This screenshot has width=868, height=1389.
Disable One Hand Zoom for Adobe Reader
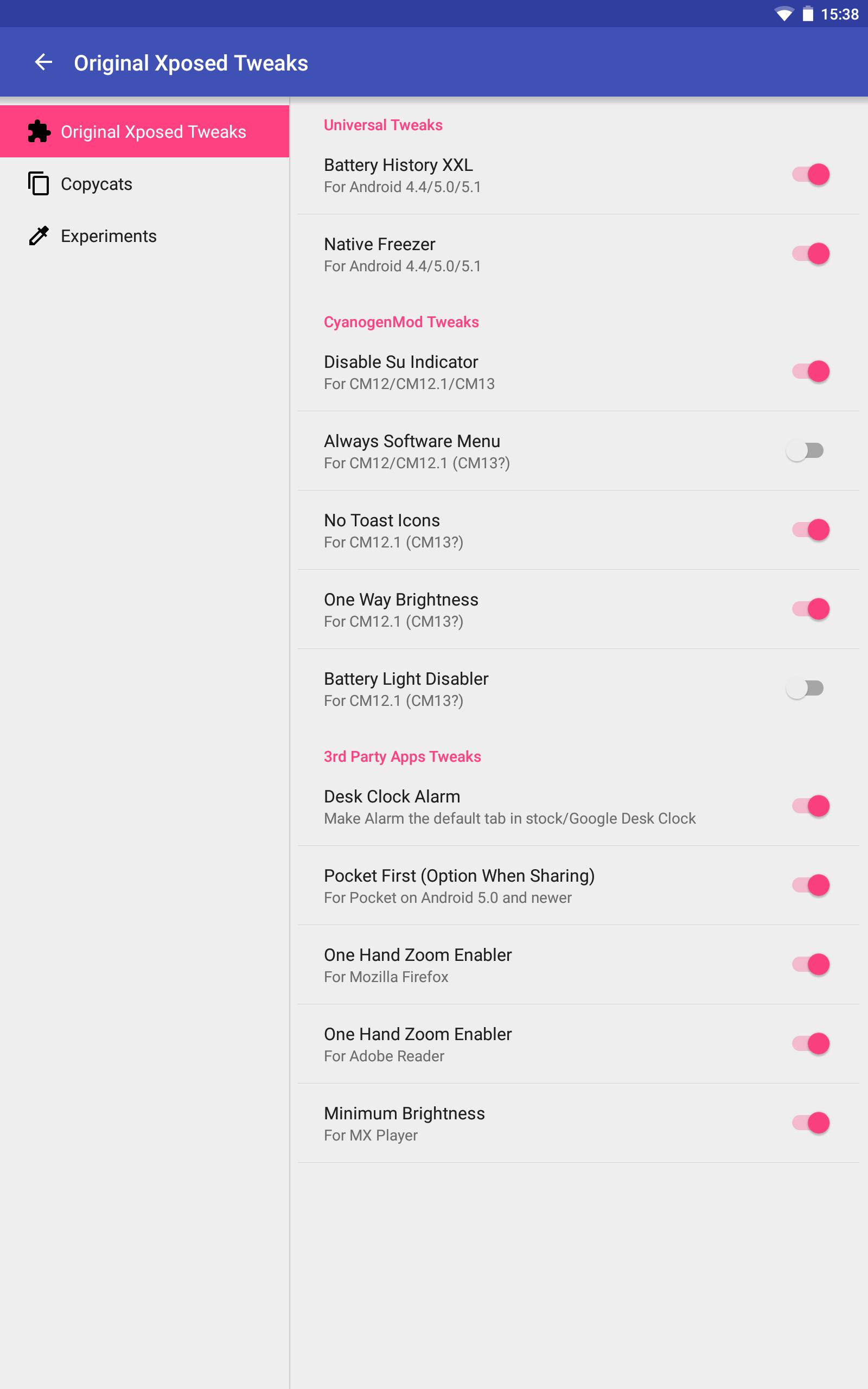(810, 1043)
